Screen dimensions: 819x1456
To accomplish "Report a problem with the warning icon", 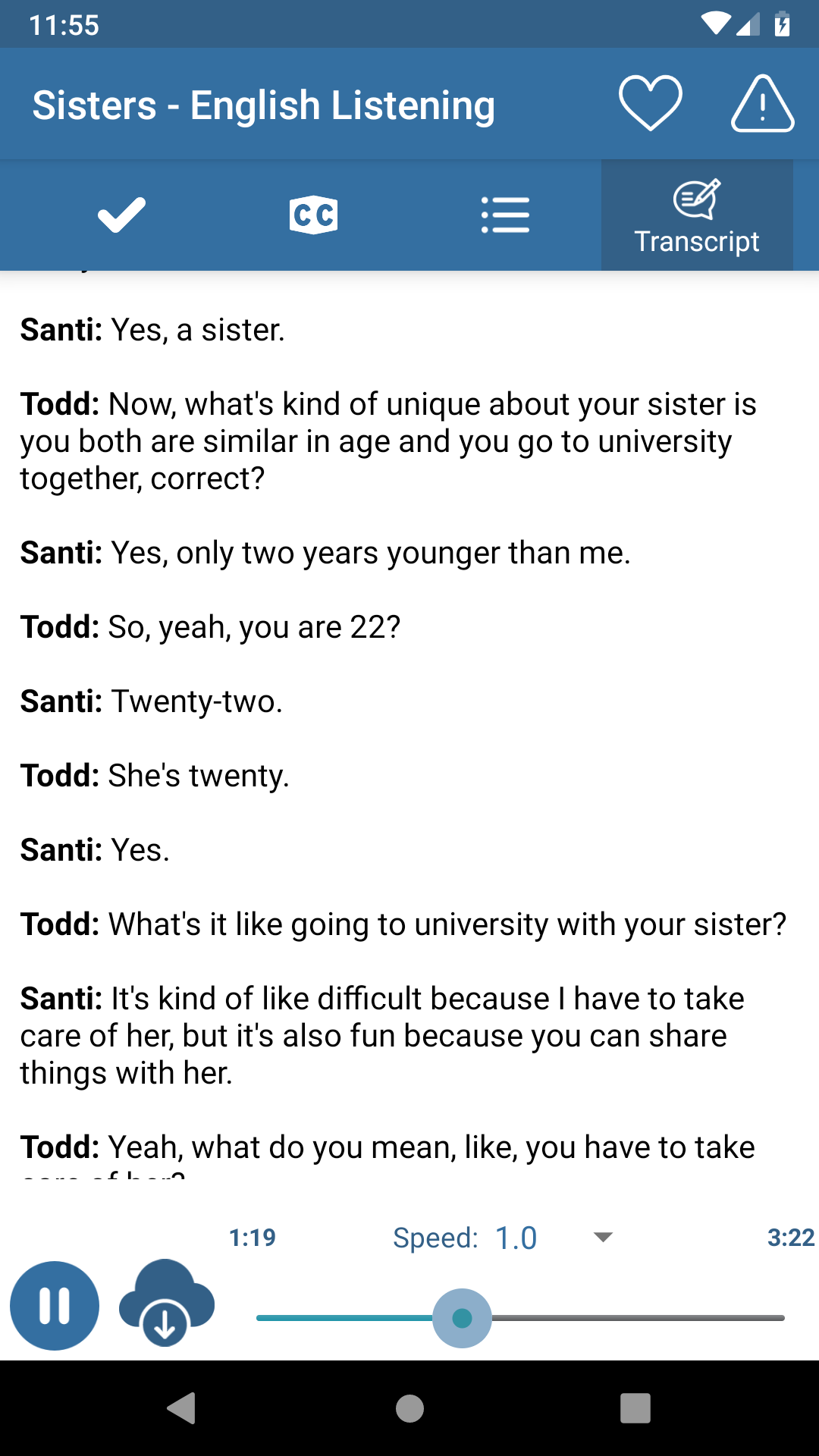I will pyautogui.click(x=762, y=104).
